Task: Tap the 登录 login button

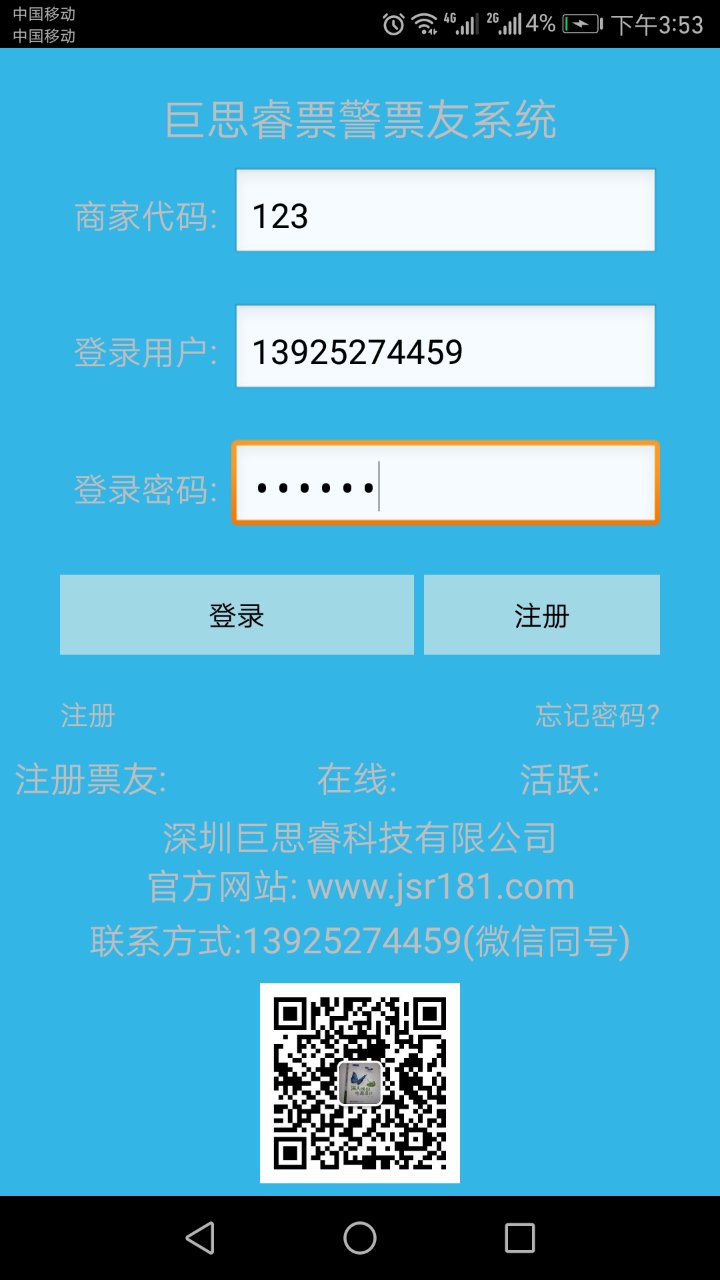Action: click(237, 615)
